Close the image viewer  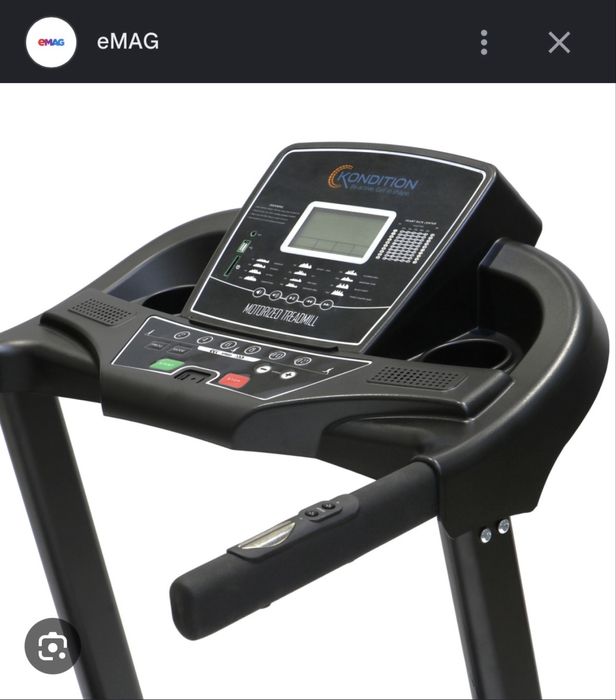[x=559, y=42]
